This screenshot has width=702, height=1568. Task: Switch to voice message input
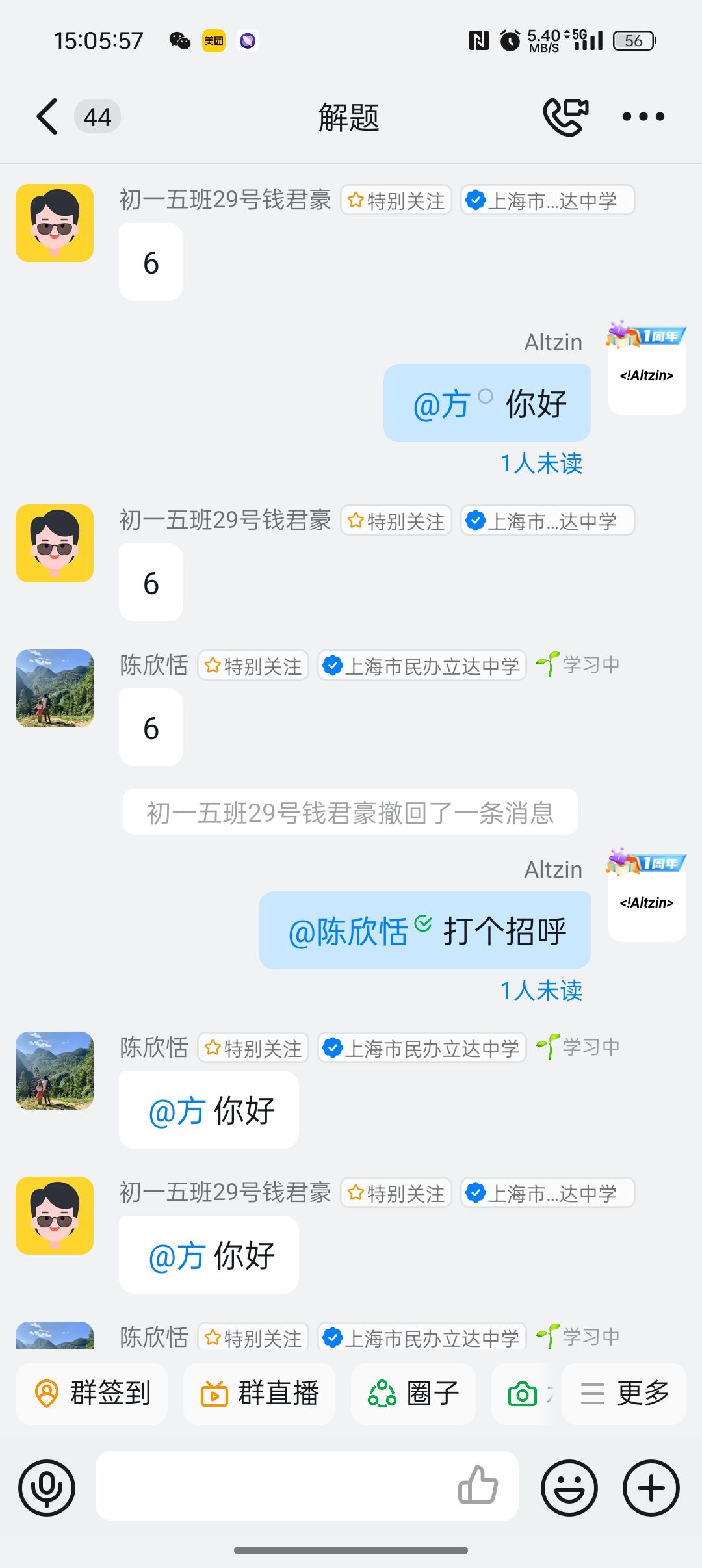[47, 1487]
